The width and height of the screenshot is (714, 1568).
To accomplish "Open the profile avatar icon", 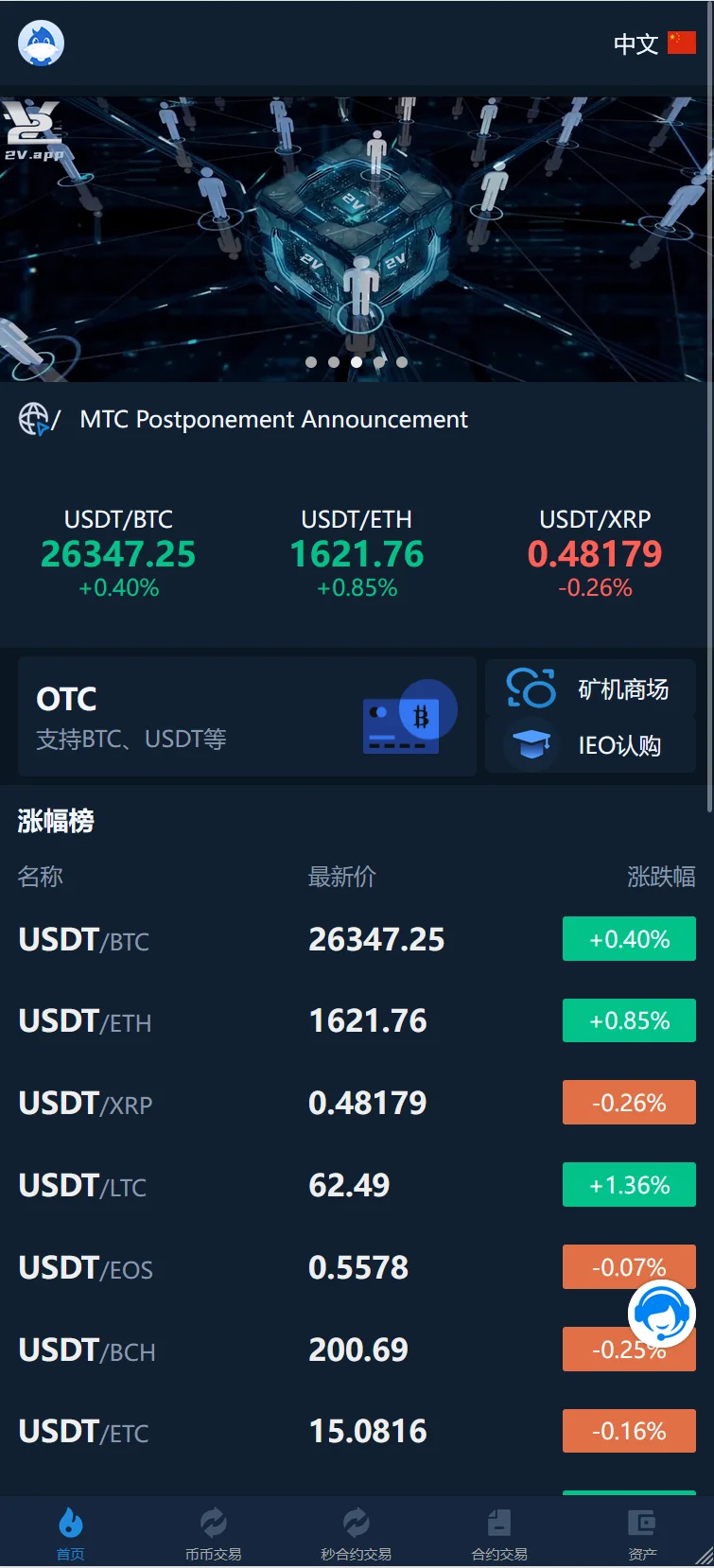I will pos(41,44).
